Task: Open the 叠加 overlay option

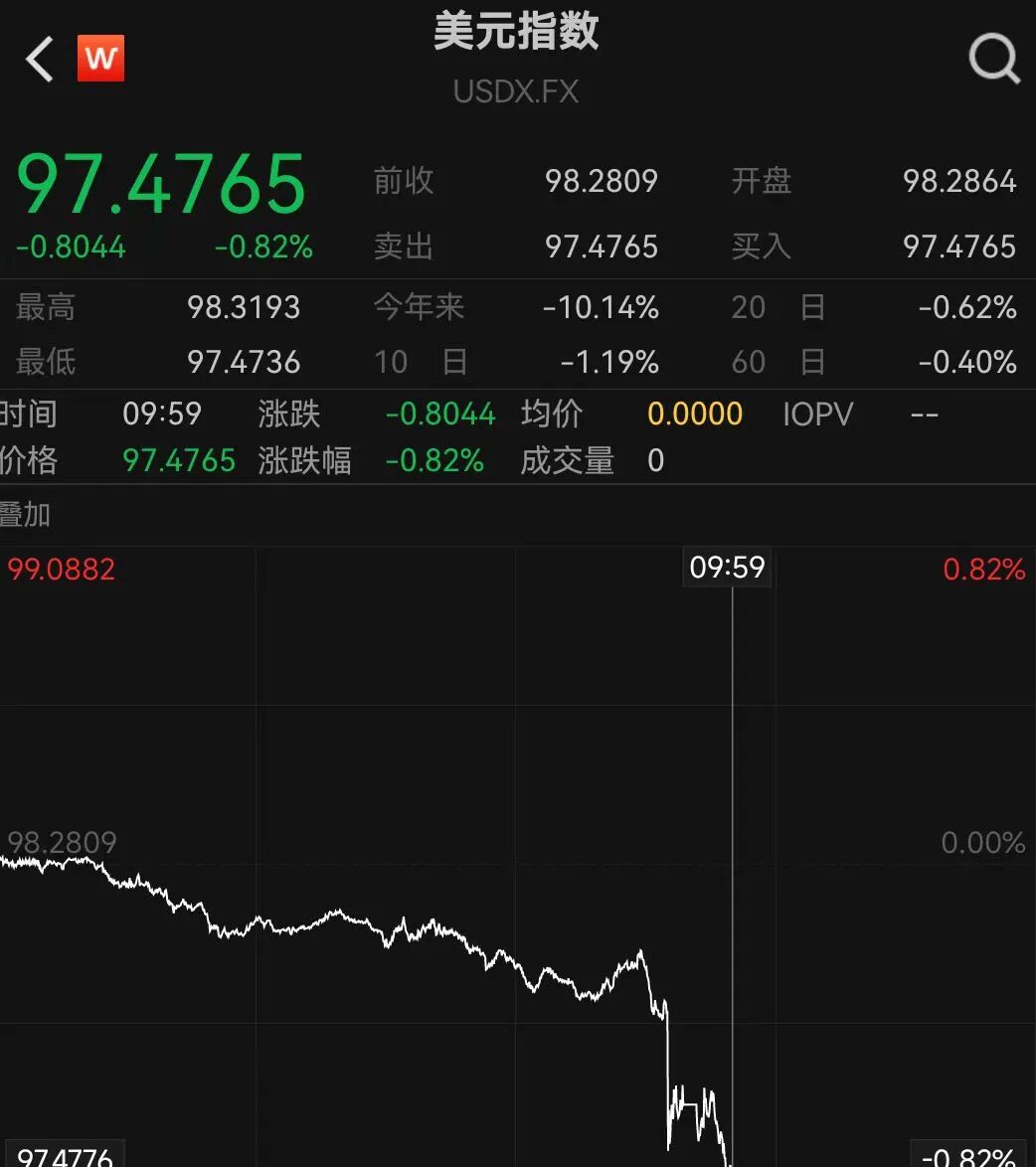Action: (26, 515)
